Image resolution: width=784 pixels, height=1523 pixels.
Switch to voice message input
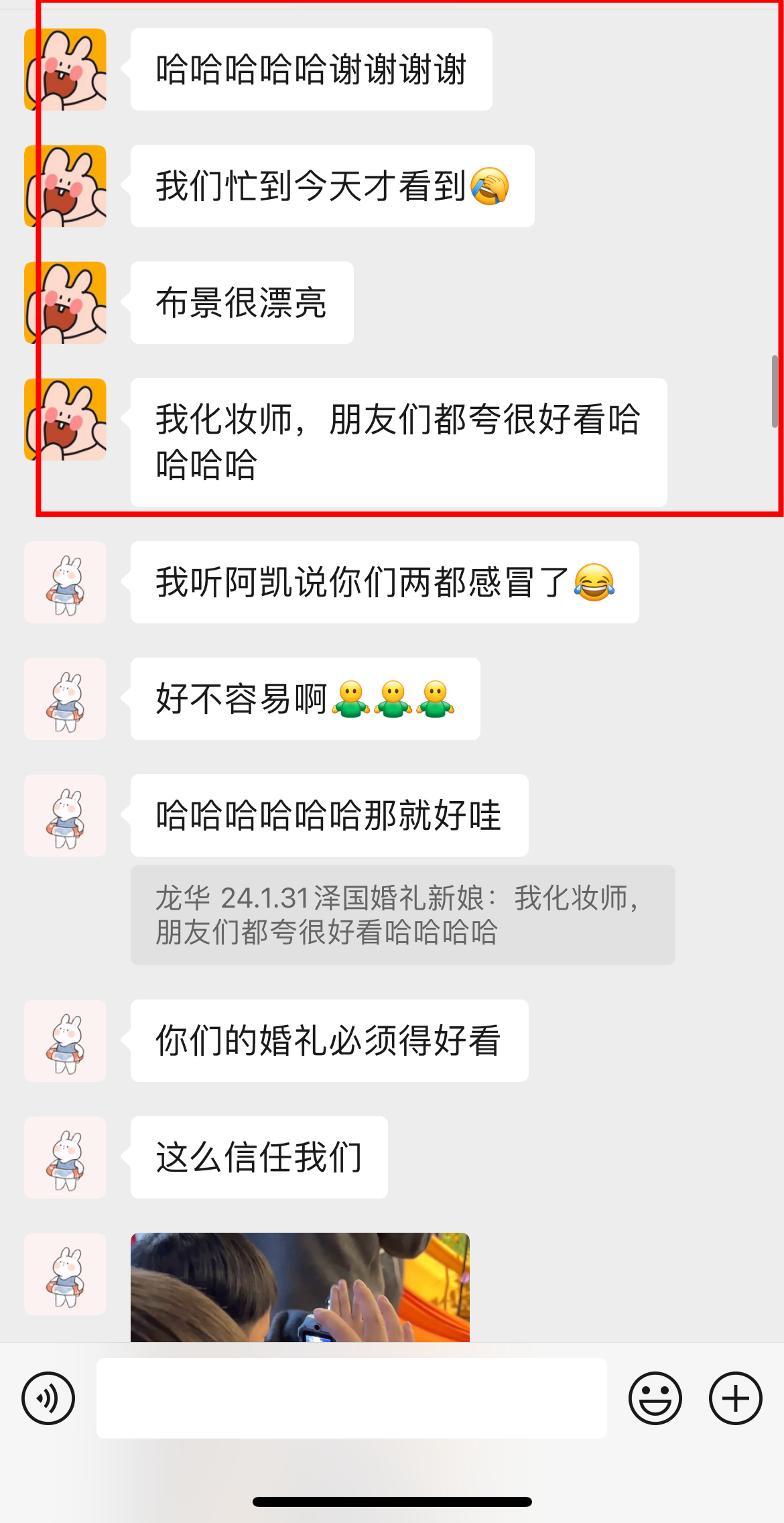[x=48, y=1398]
